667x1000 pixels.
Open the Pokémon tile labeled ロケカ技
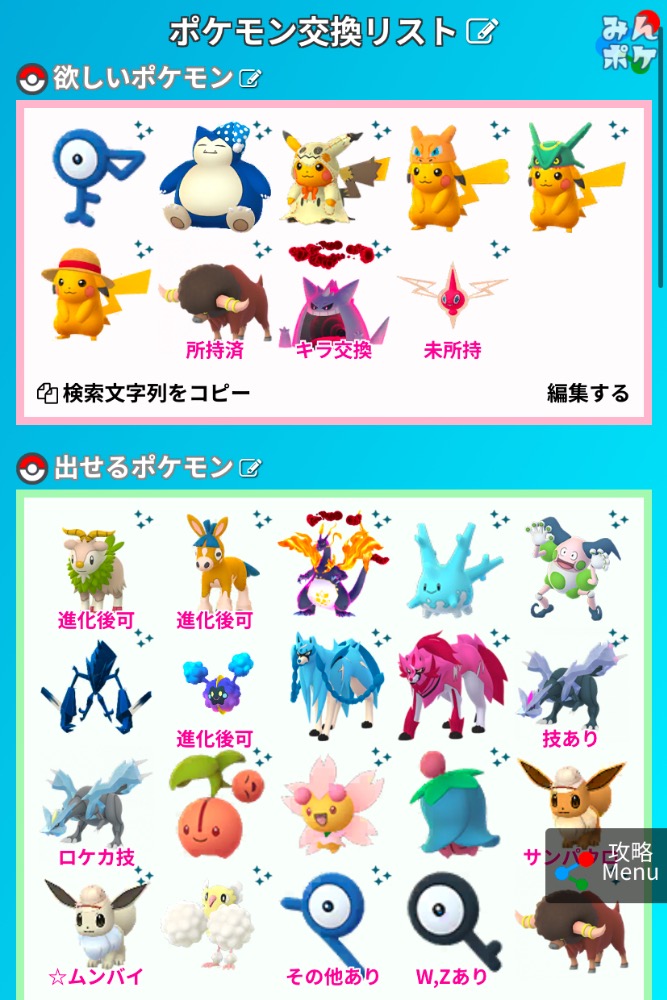click(x=96, y=809)
